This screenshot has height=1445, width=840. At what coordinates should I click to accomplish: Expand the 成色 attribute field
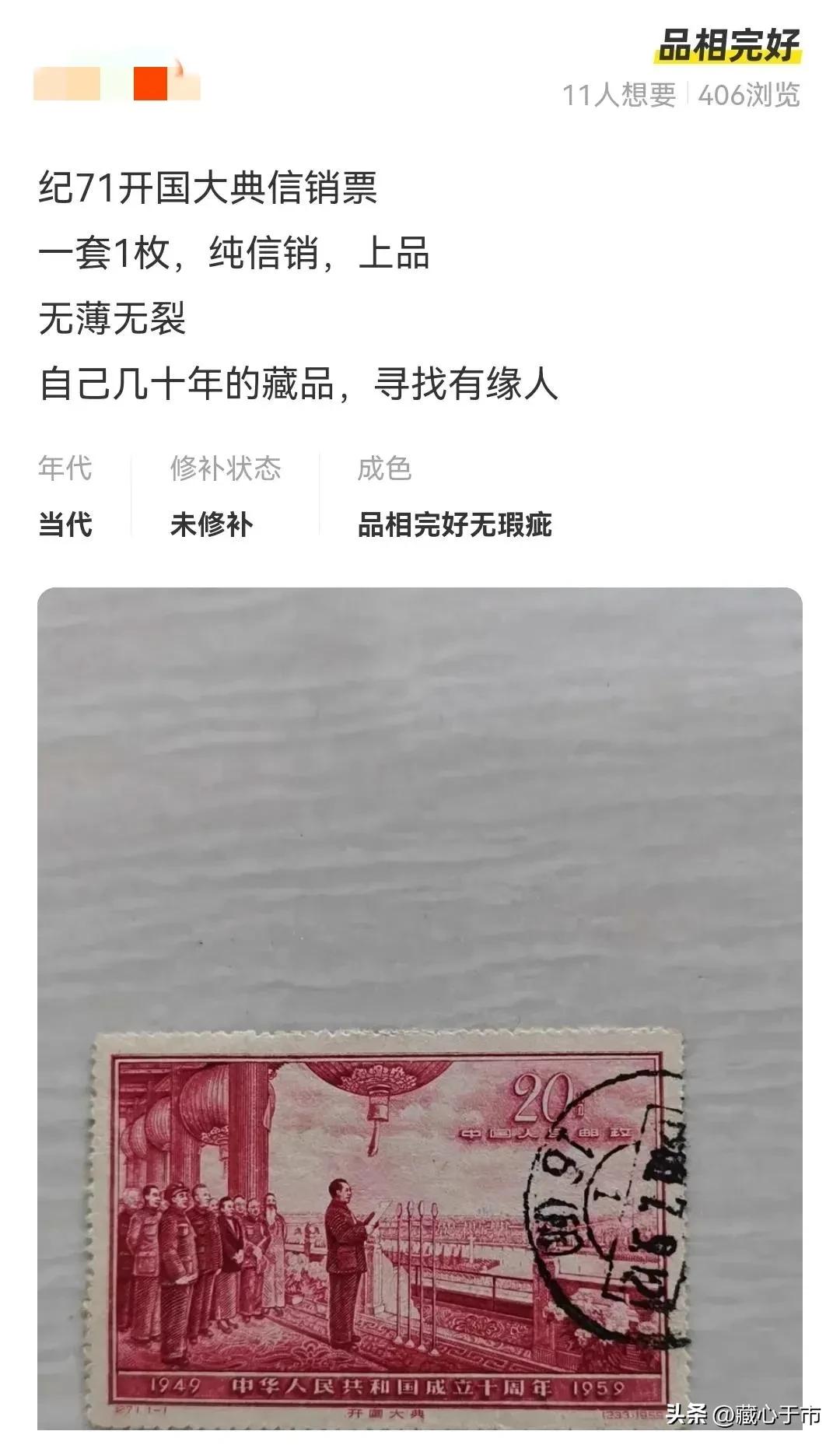(382, 468)
